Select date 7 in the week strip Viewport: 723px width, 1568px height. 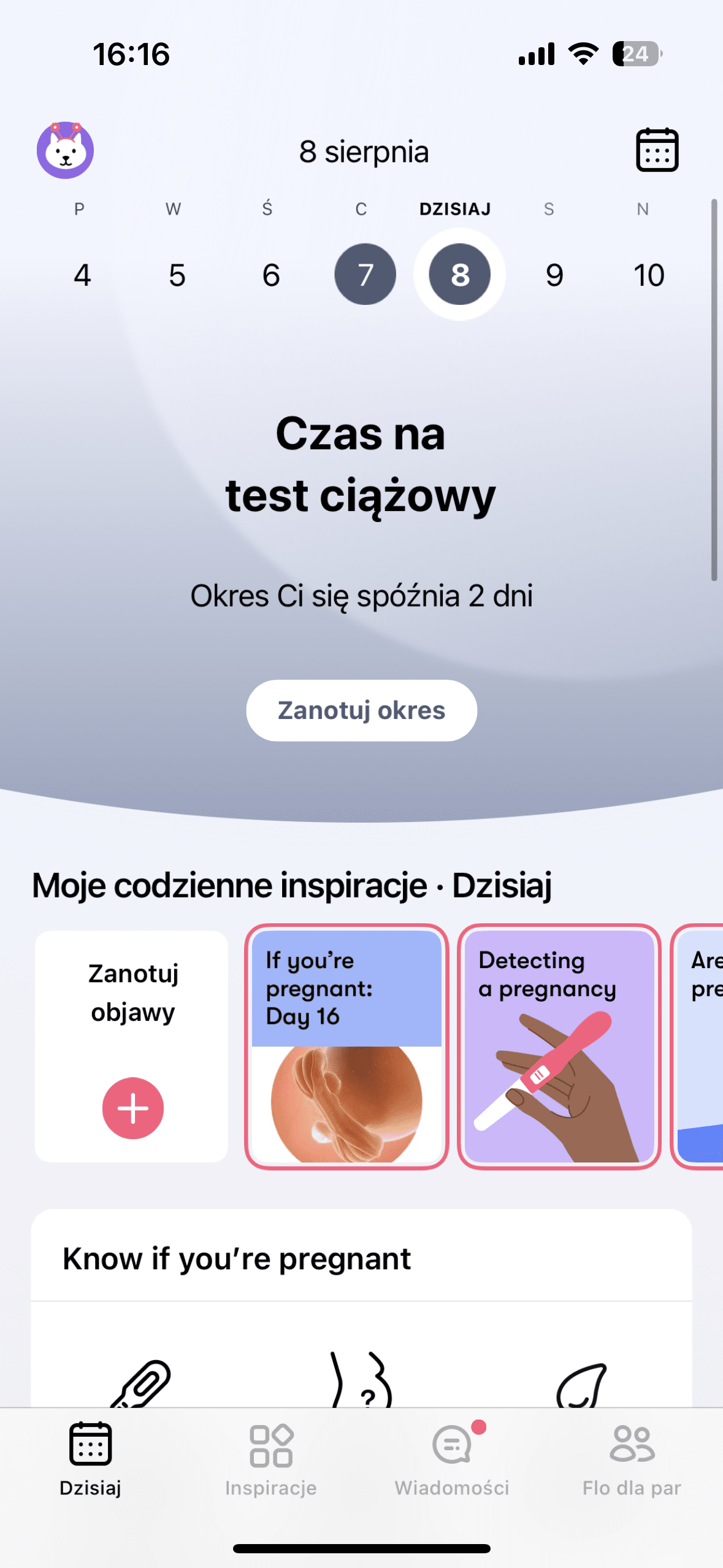(x=365, y=274)
